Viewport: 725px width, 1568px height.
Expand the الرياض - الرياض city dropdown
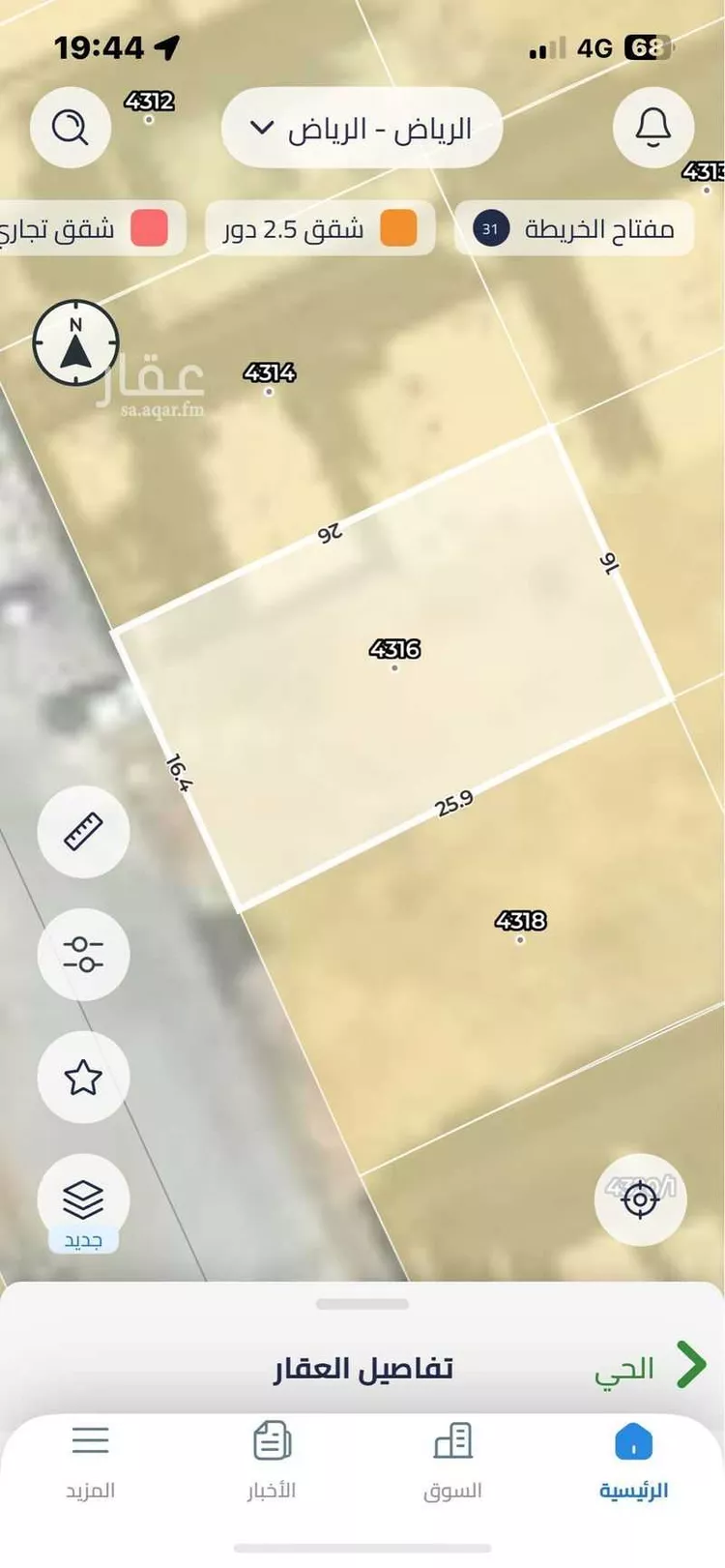[362, 129]
